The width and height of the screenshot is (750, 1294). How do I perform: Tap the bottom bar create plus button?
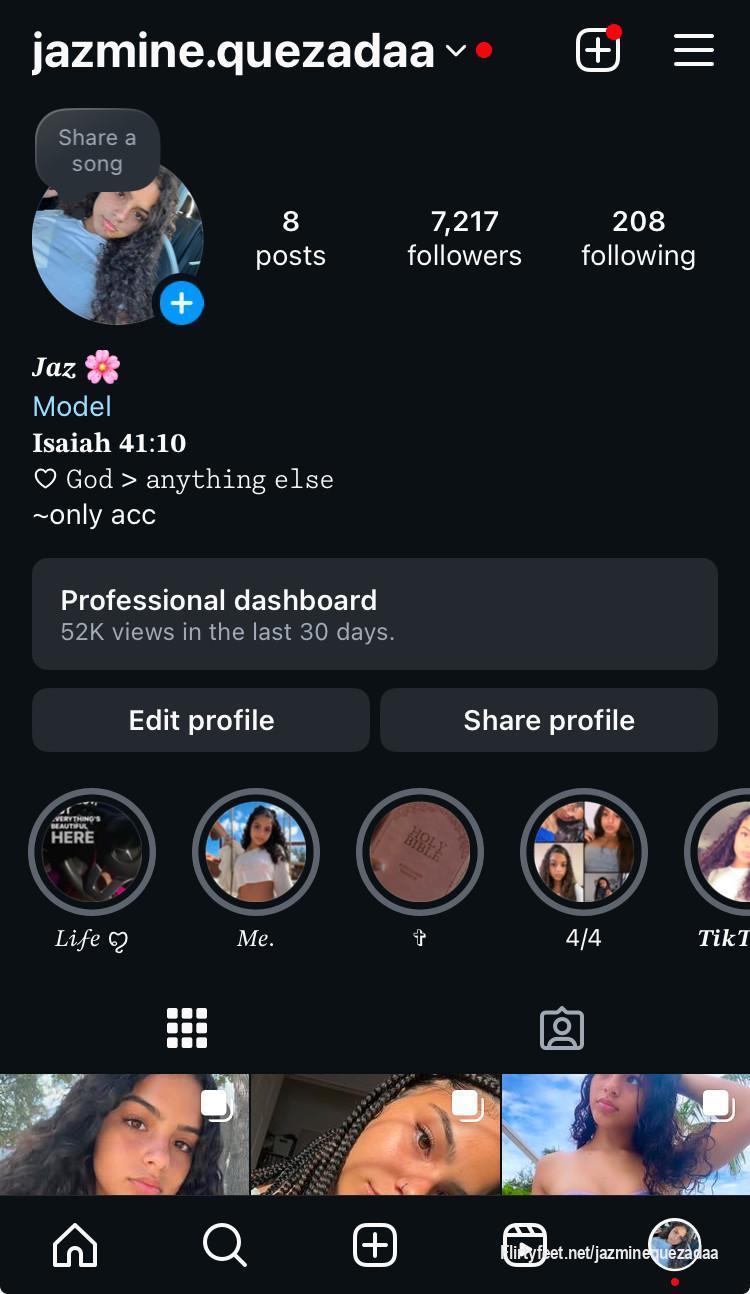pyautogui.click(x=375, y=1246)
